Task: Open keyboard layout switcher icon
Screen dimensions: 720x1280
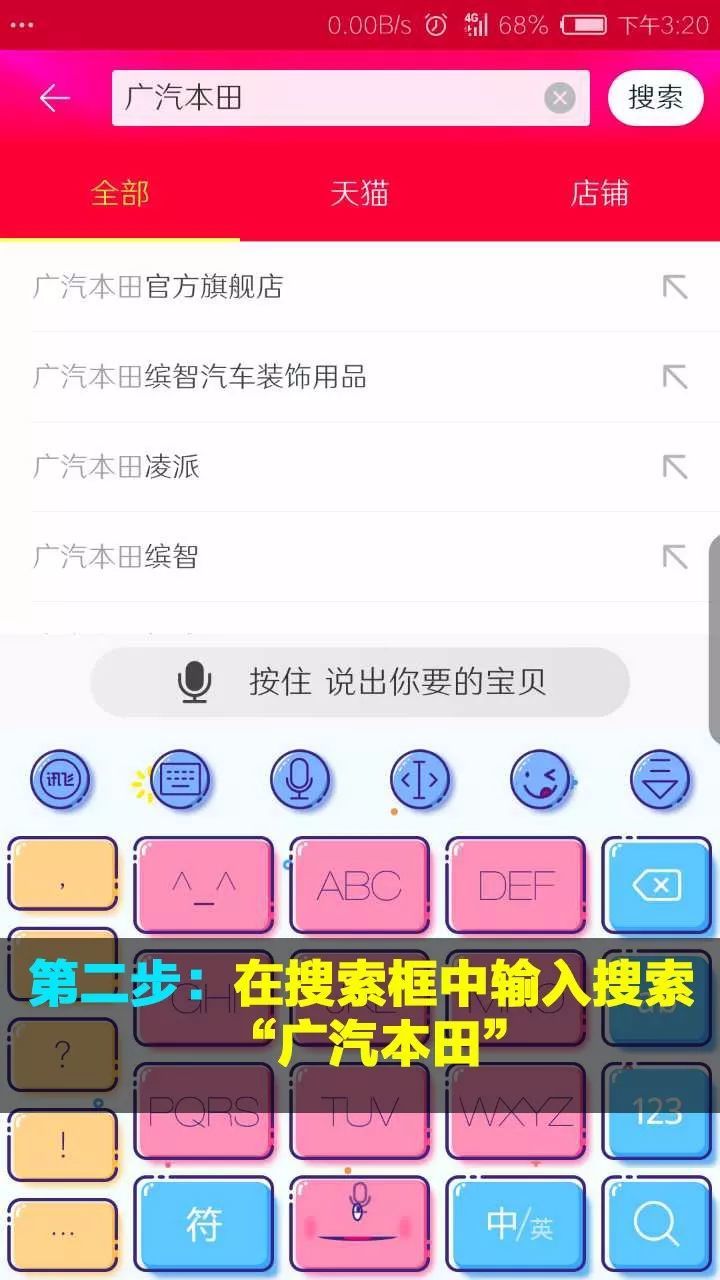Action: pyautogui.click(x=180, y=779)
